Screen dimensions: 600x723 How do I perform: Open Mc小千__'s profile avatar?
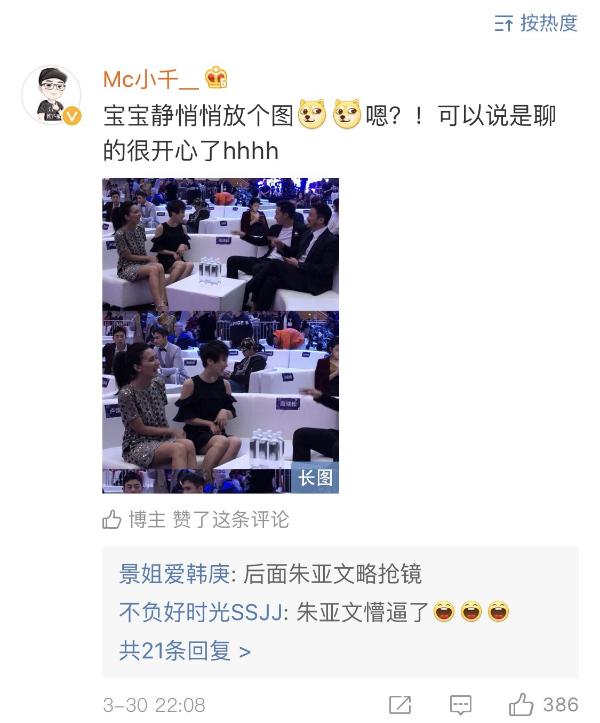(x=51, y=96)
